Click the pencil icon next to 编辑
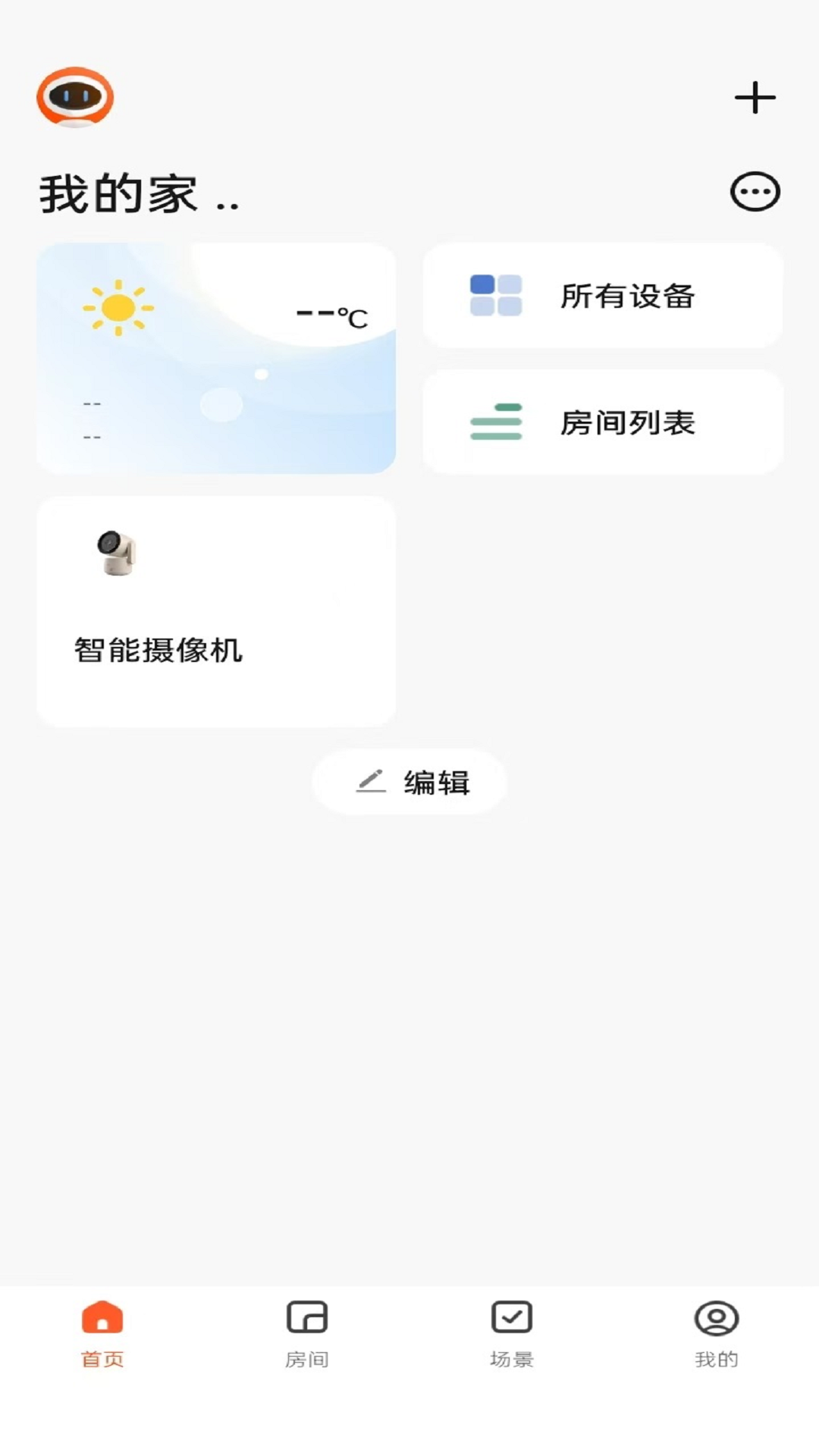Image resolution: width=819 pixels, height=1456 pixels. pos(369,782)
